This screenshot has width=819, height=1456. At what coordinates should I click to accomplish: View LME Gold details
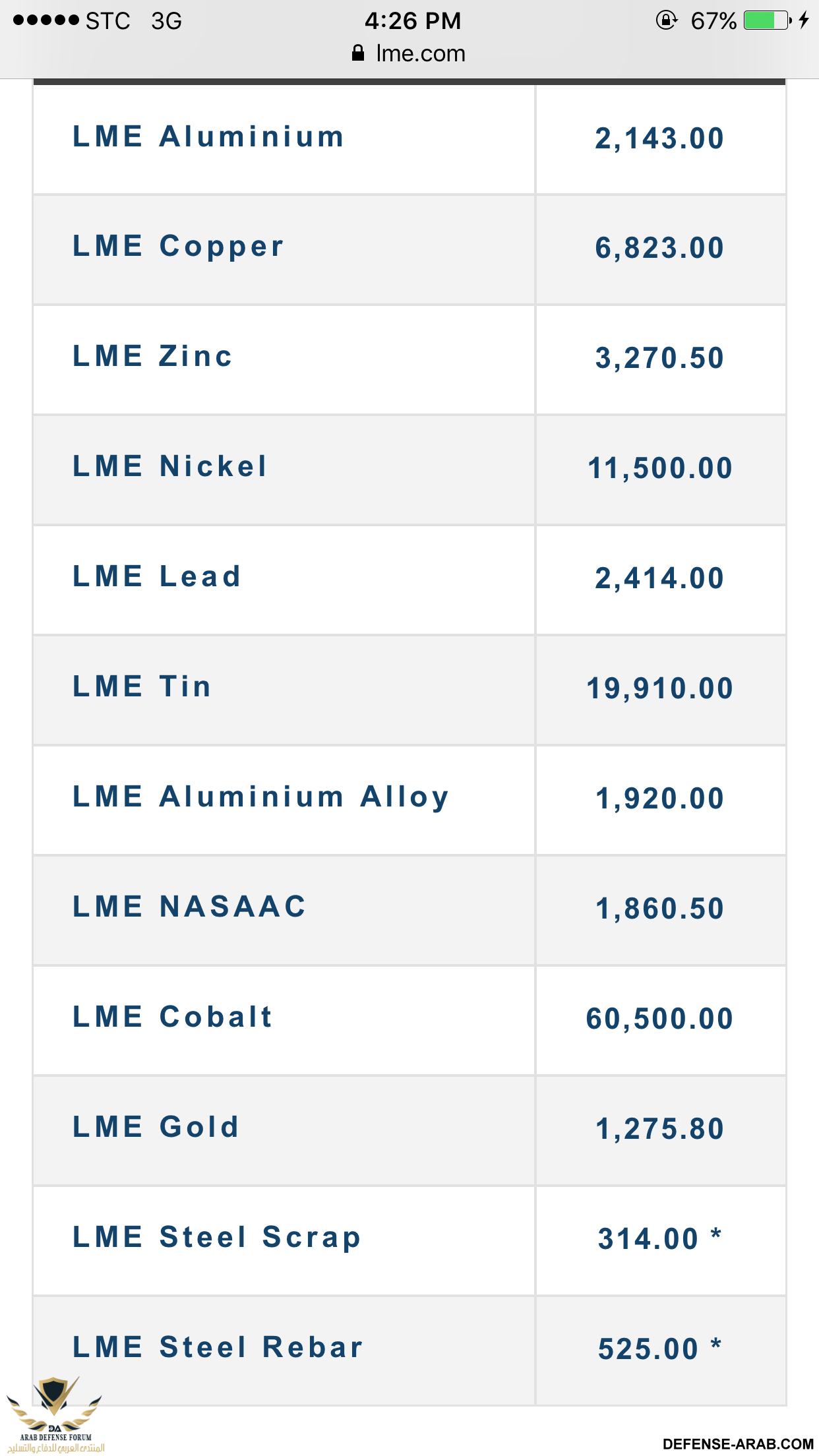tap(156, 1127)
